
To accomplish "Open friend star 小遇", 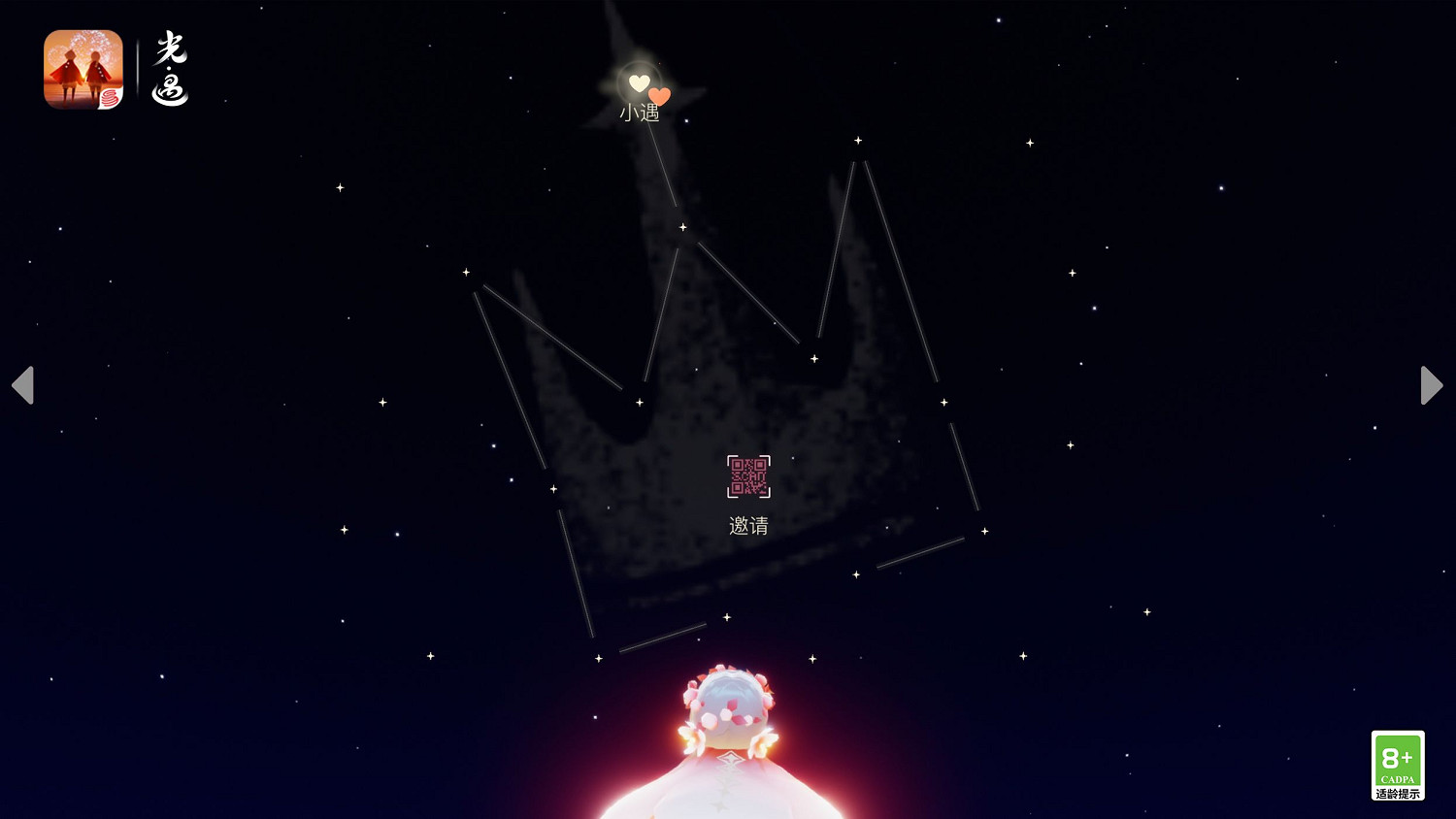I will tap(639, 84).
